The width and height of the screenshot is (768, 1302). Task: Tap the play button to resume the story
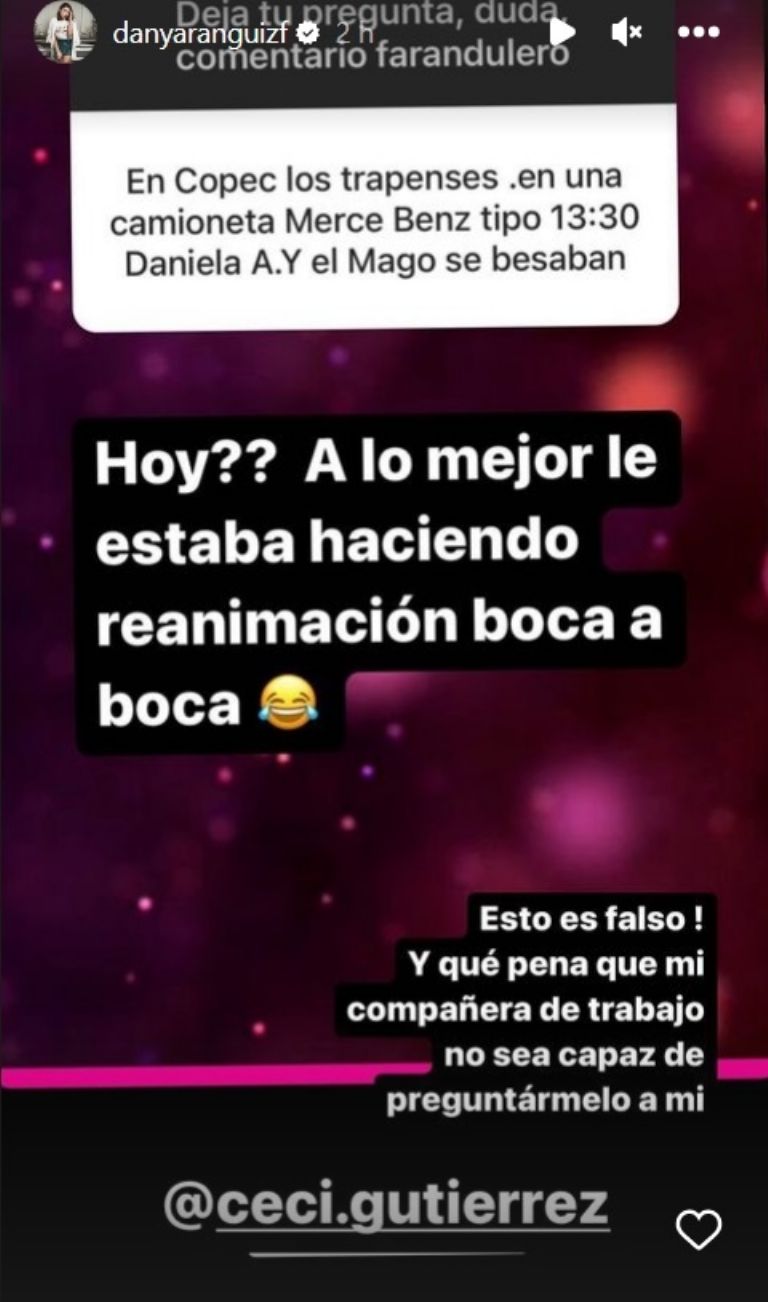click(563, 32)
